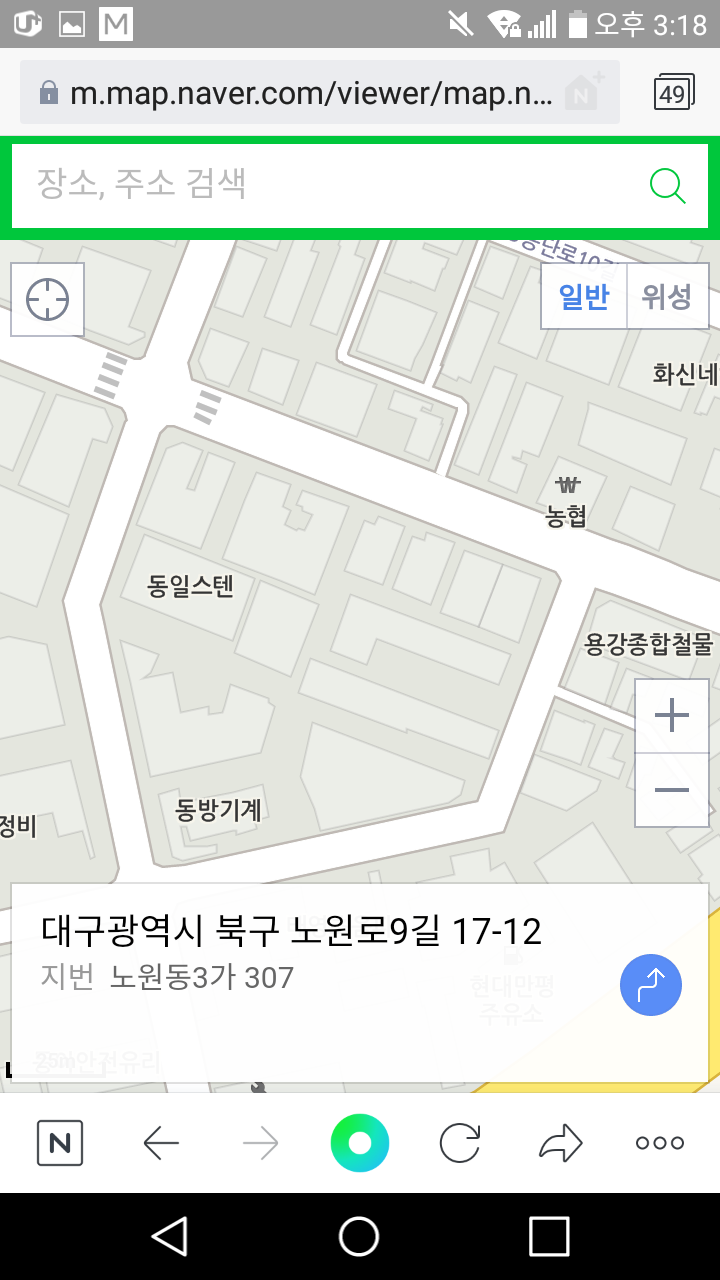Go back to the previous page

tap(161, 1143)
